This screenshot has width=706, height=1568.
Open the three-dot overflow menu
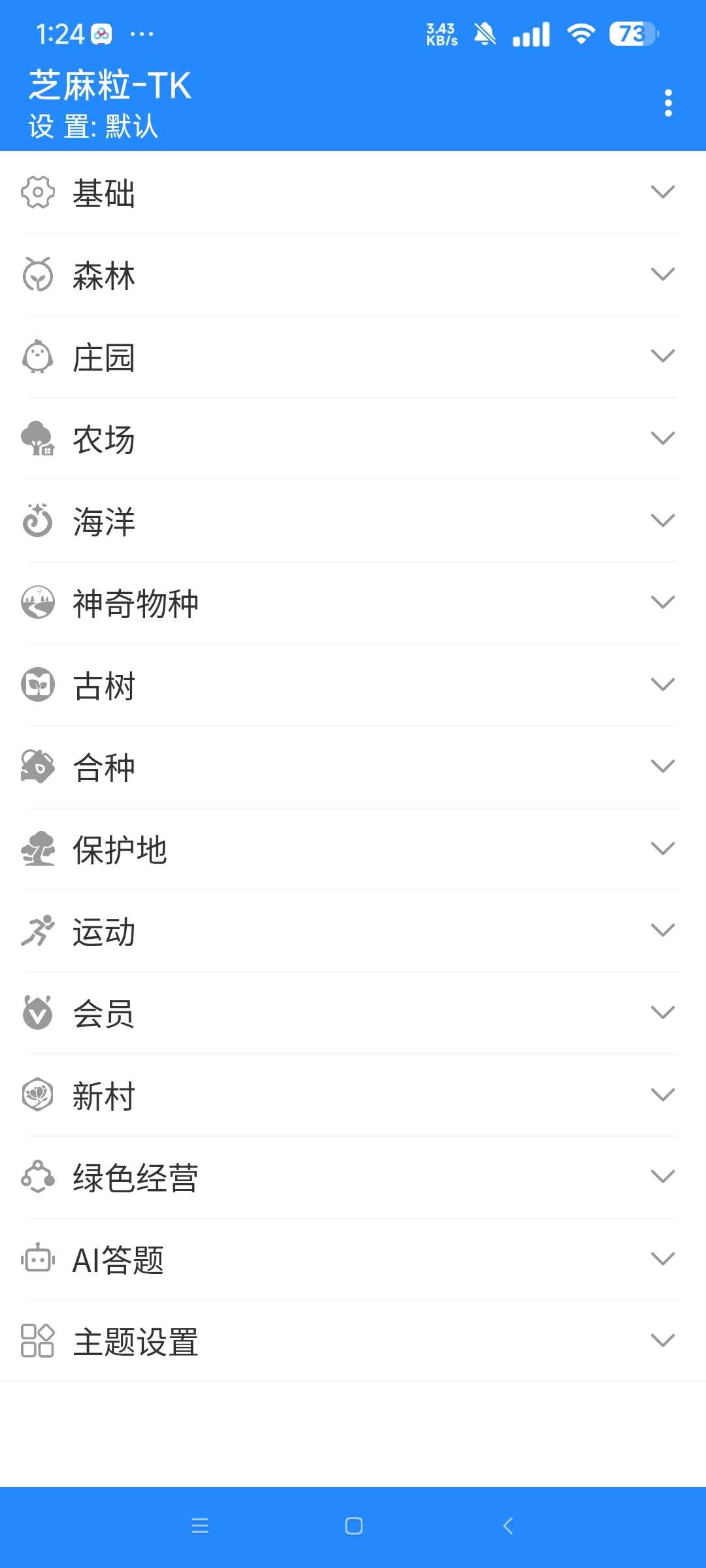click(x=667, y=103)
